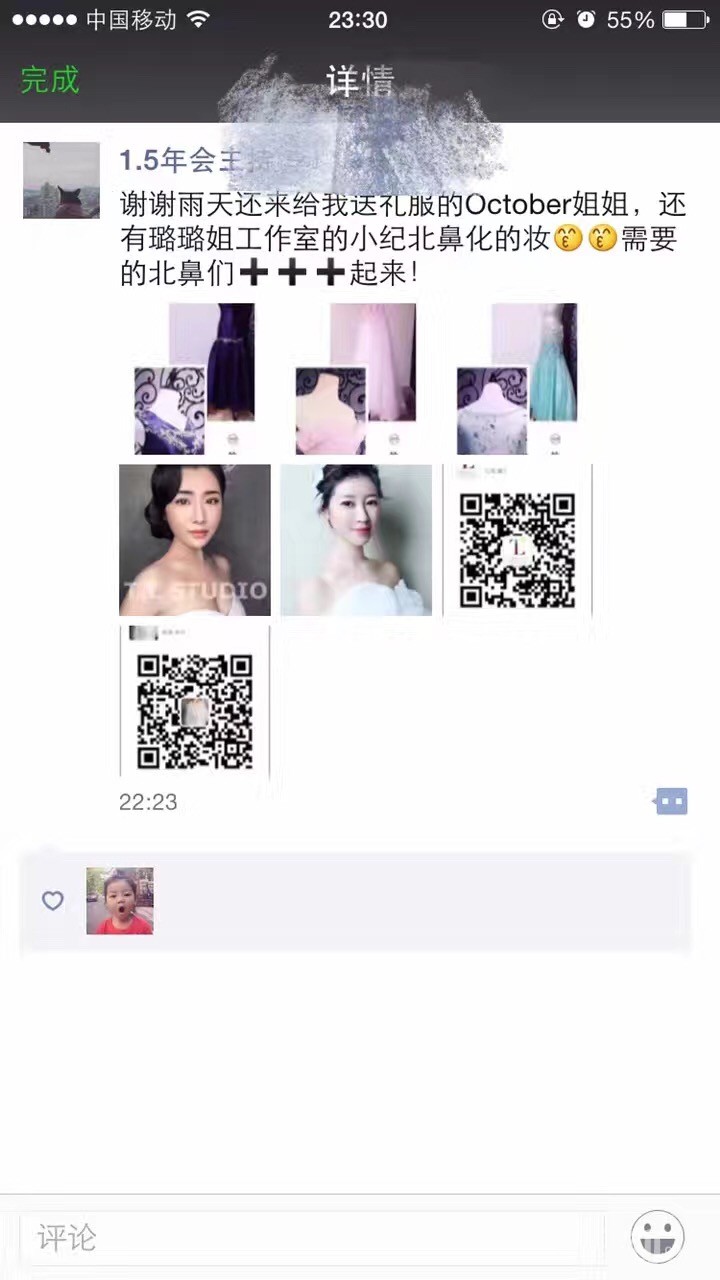Viewport: 720px width, 1280px height.
Task: Open the purple dress photo
Action: tap(195, 379)
